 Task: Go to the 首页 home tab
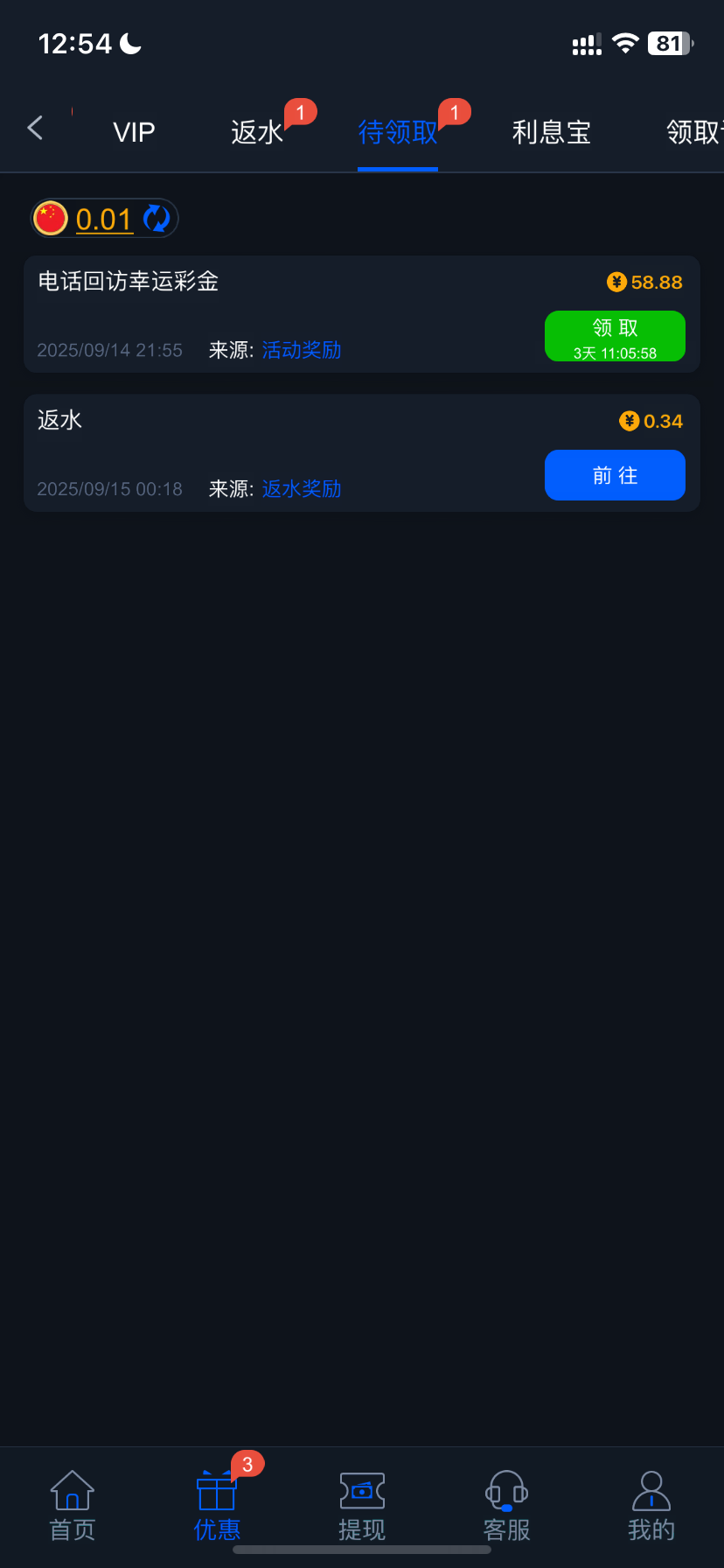pos(73,1505)
